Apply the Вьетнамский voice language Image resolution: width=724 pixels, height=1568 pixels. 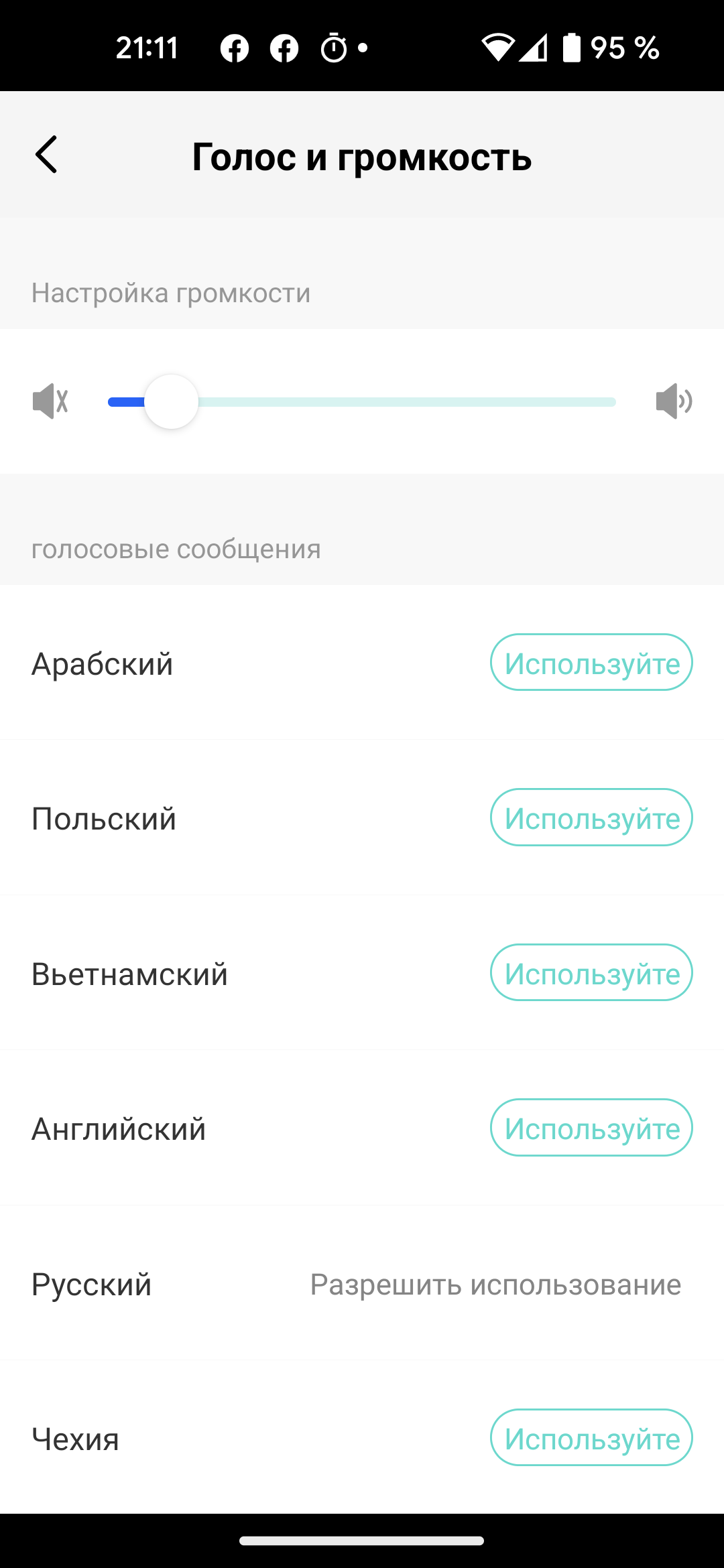591,973
